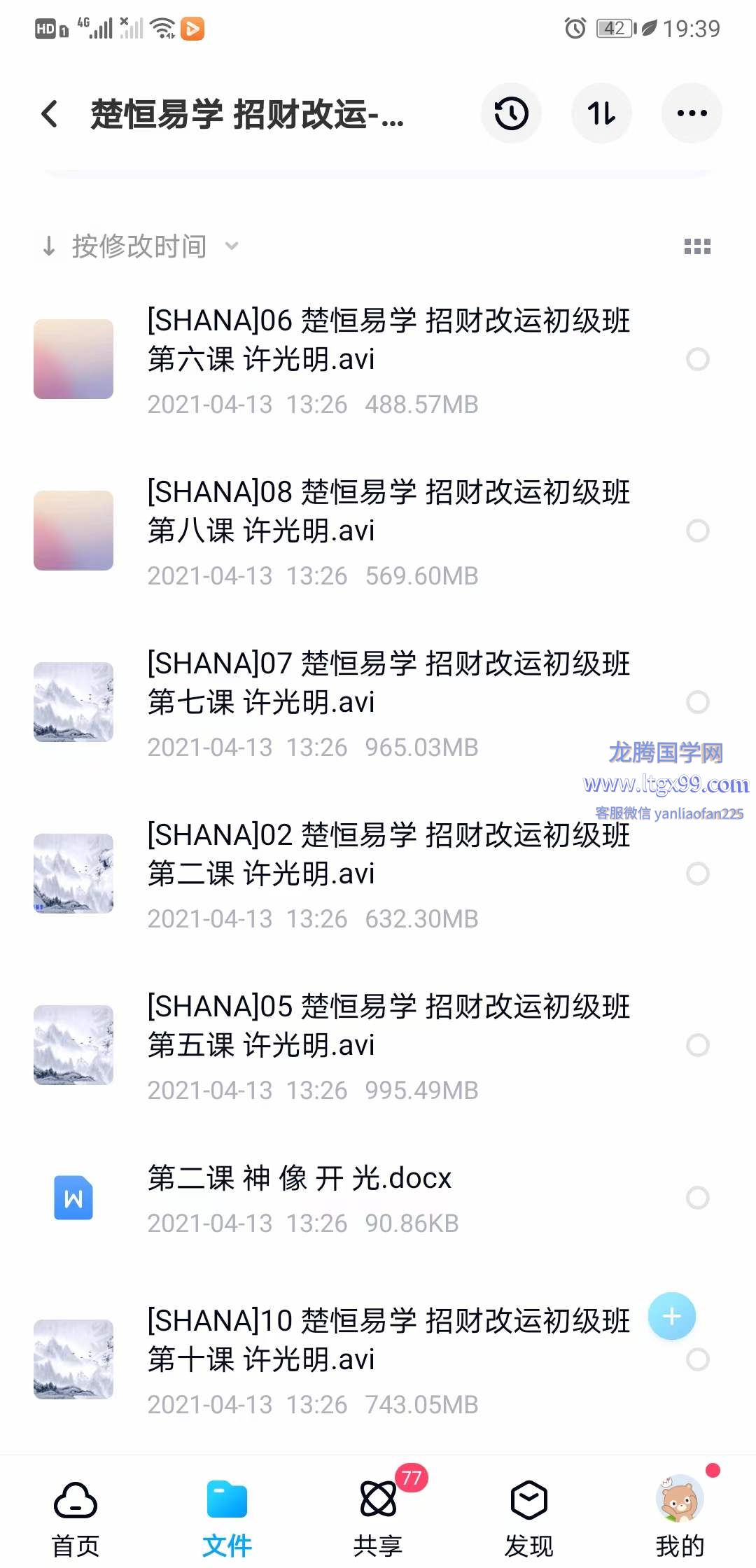
Task: Select the [SHANA]02 第二课 file circle
Action: coord(697,874)
